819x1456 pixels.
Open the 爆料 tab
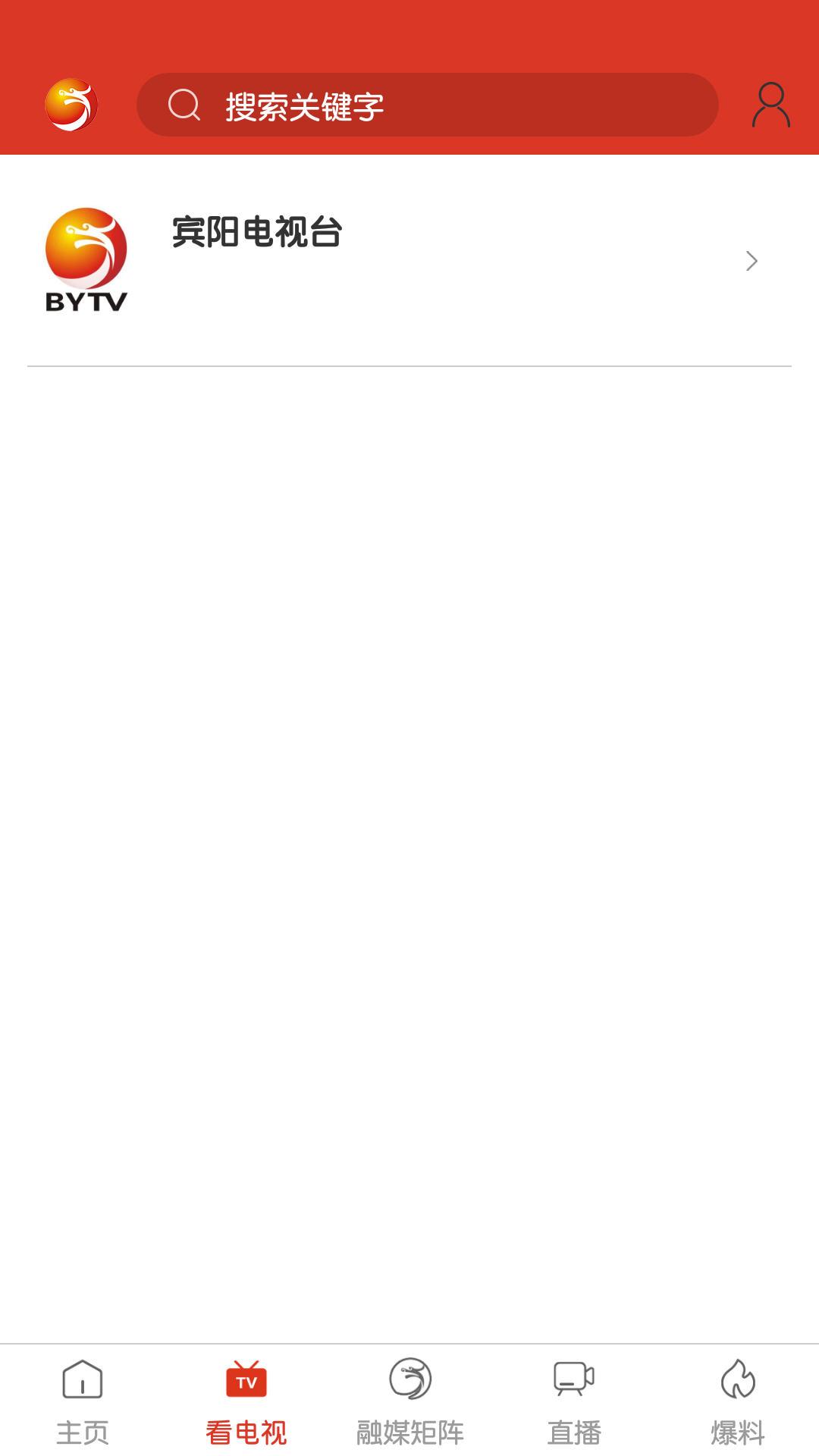coord(737,1402)
